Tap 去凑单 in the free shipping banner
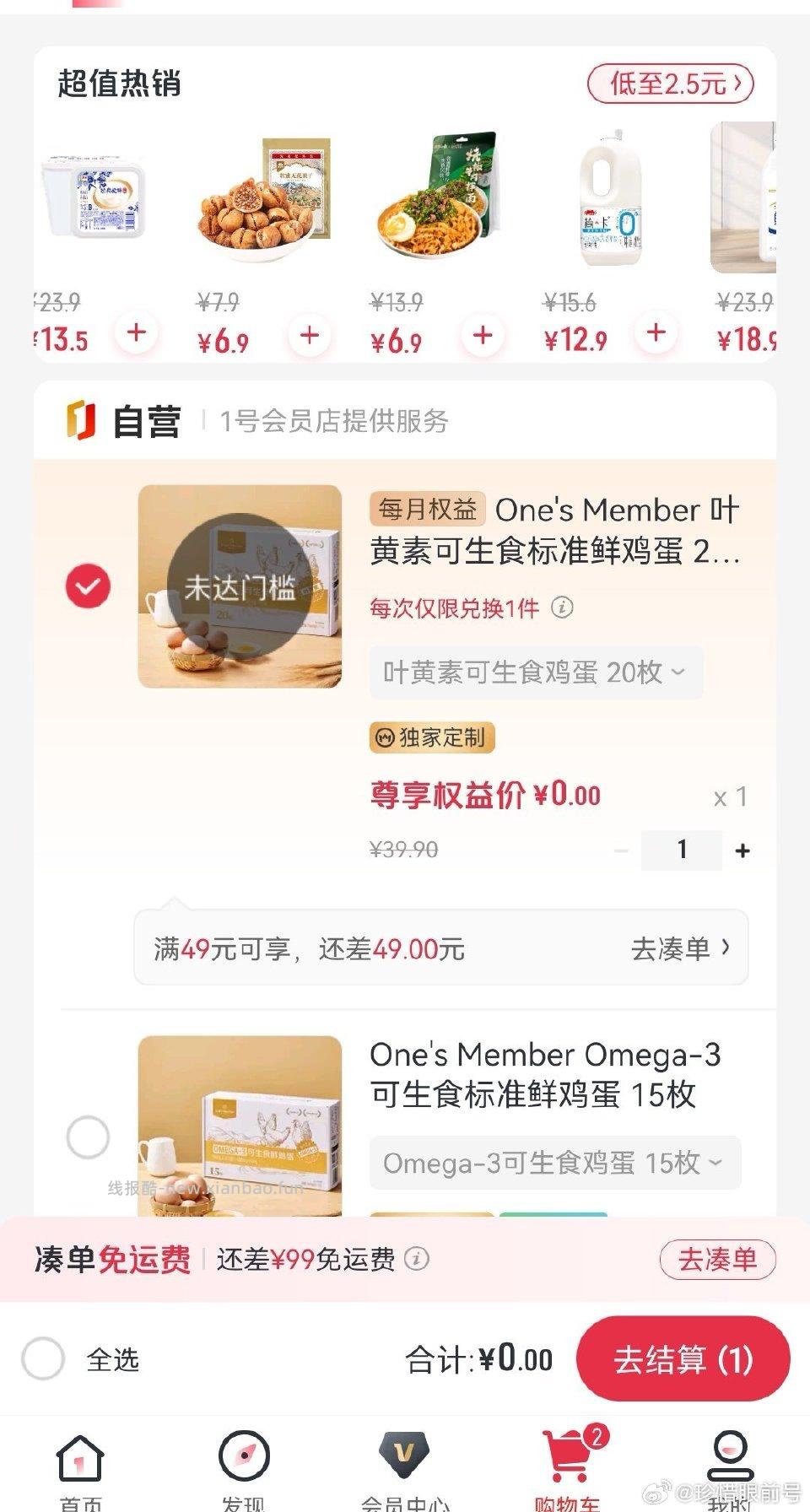 click(x=716, y=1260)
